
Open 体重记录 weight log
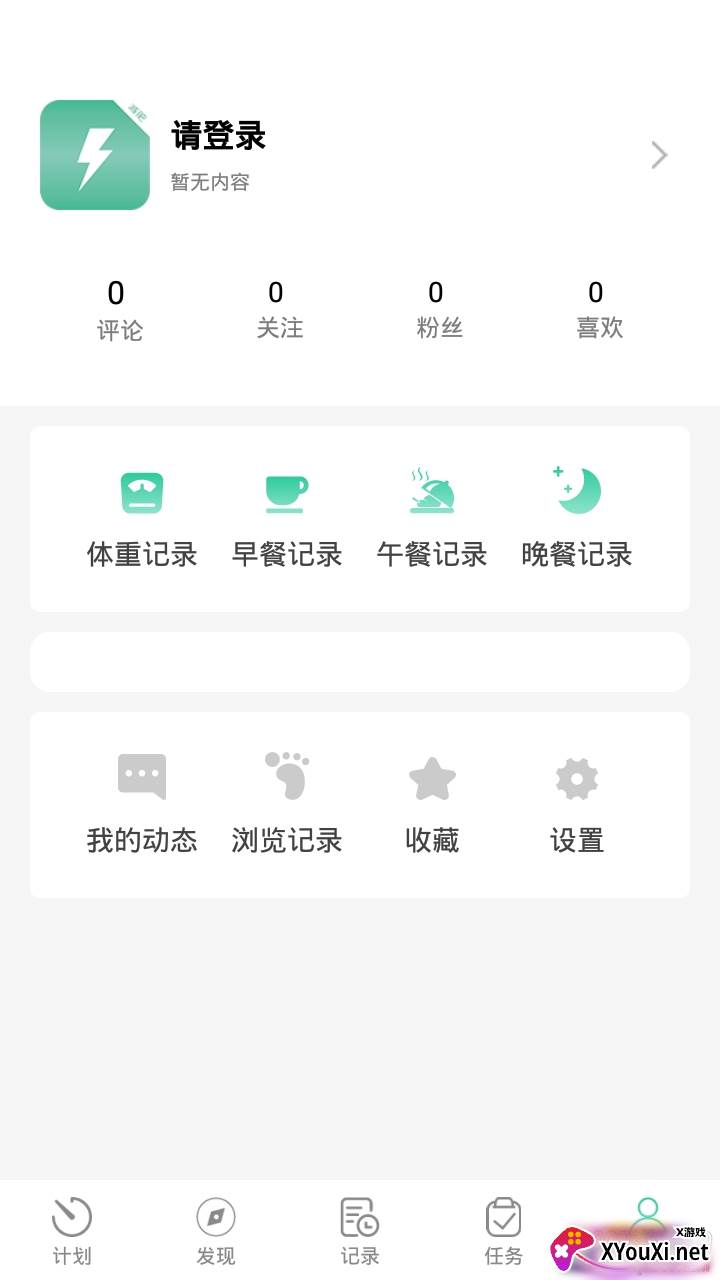[x=142, y=518]
